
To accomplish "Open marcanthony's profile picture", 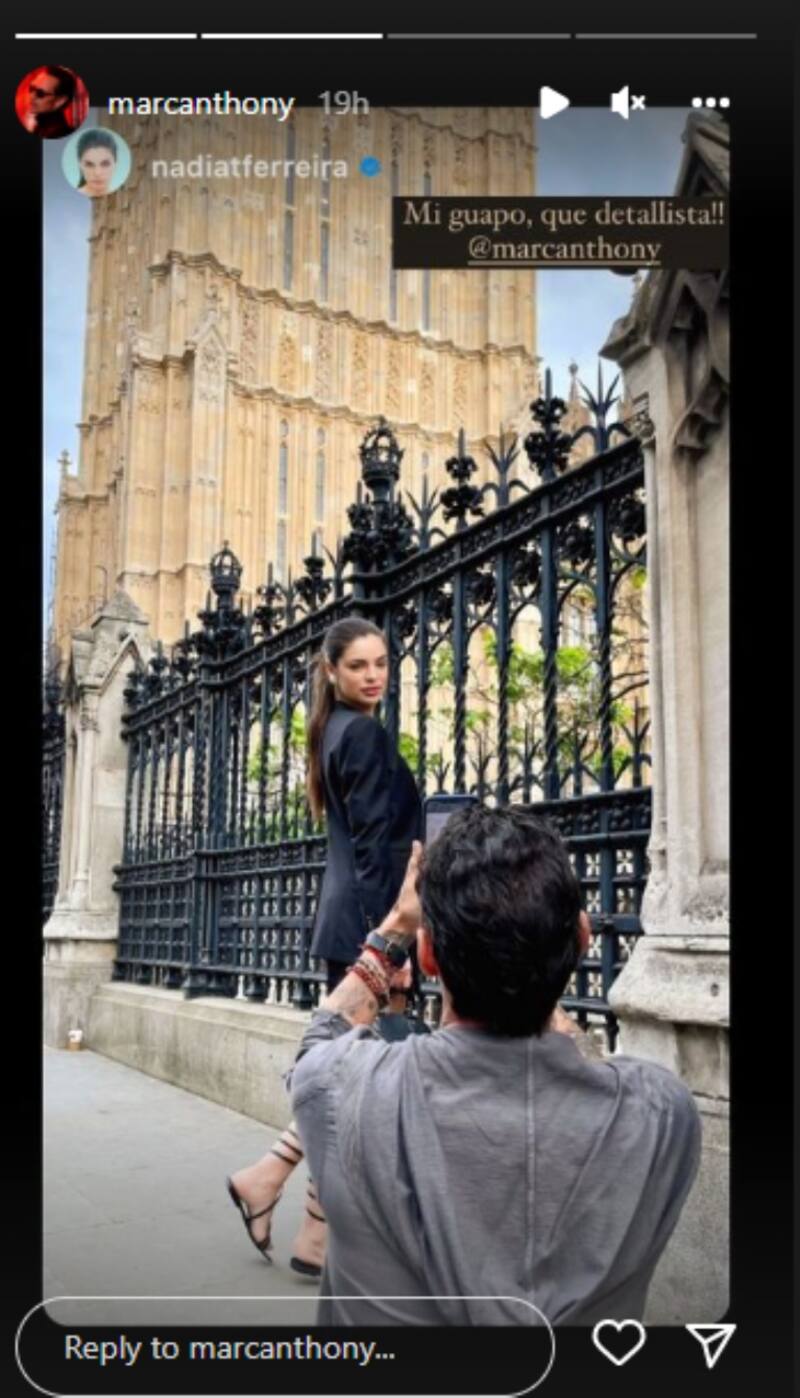I will (51, 101).
